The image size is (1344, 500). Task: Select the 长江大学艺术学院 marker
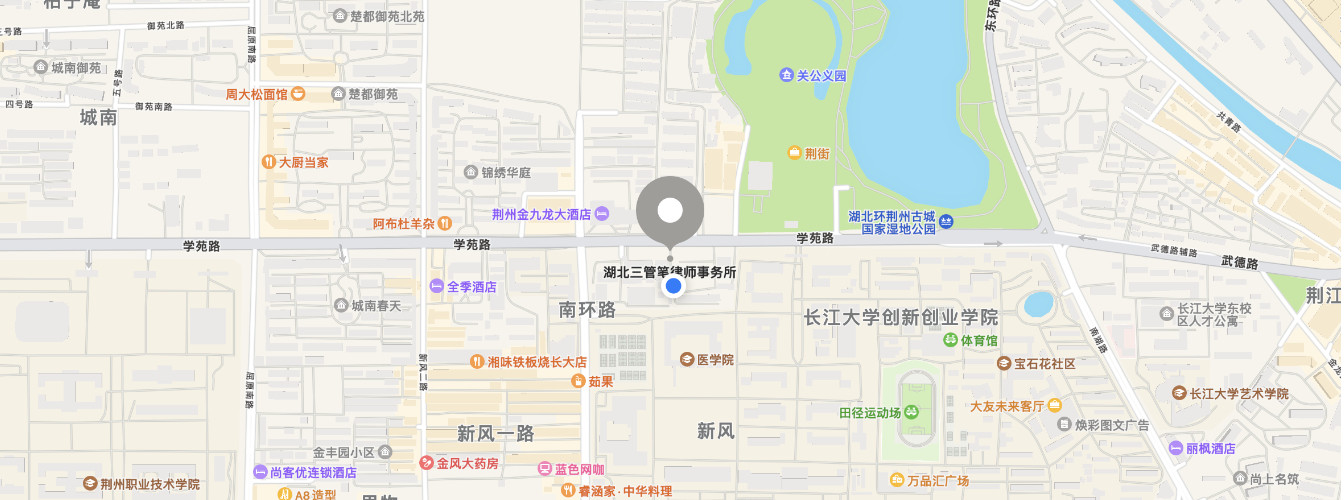(1179, 393)
